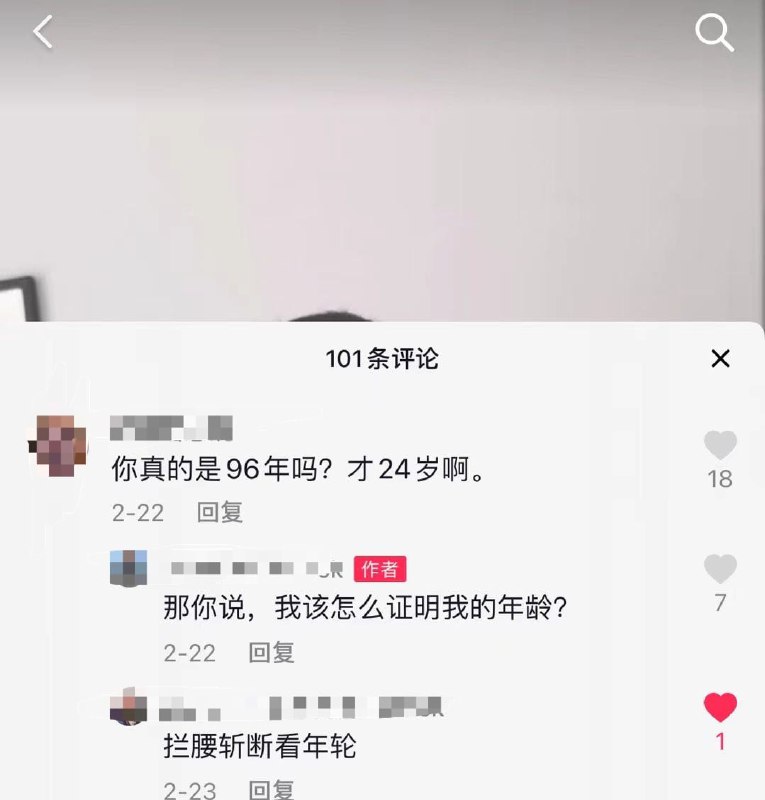Reply to the comment "你真的是96年吗"
Viewport: 765px width, 800px height.
click(x=220, y=512)
